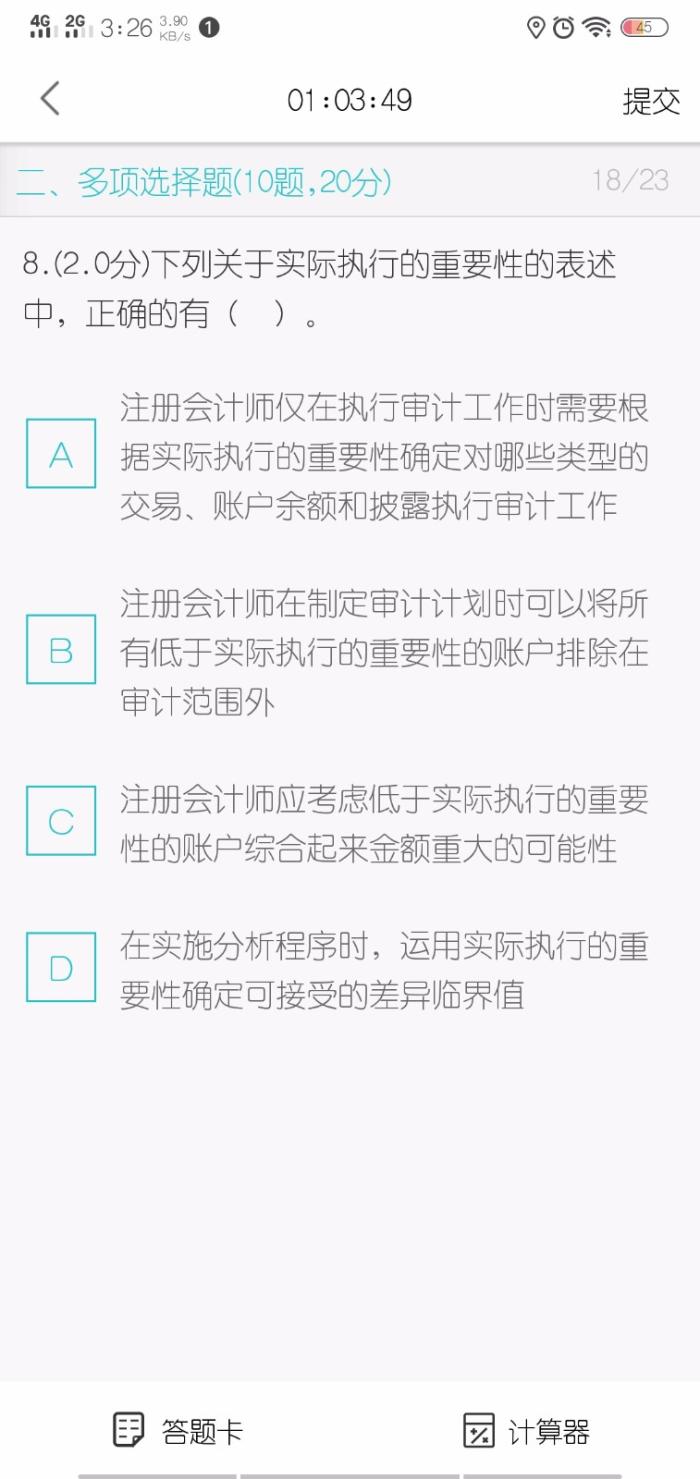Open the 答题卡 answer sheet
The image size is (700, 1479).
[177, 1431]
